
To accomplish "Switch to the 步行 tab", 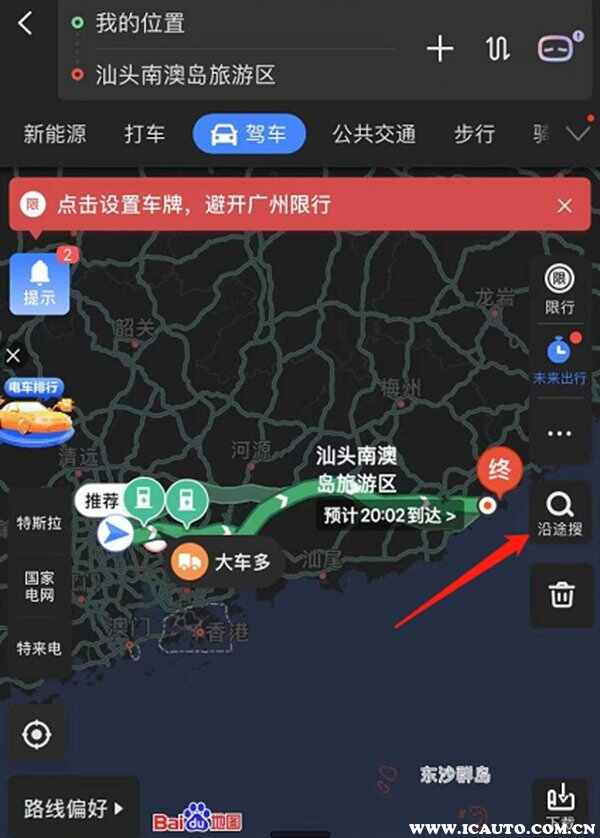I will tap(473, 134).
